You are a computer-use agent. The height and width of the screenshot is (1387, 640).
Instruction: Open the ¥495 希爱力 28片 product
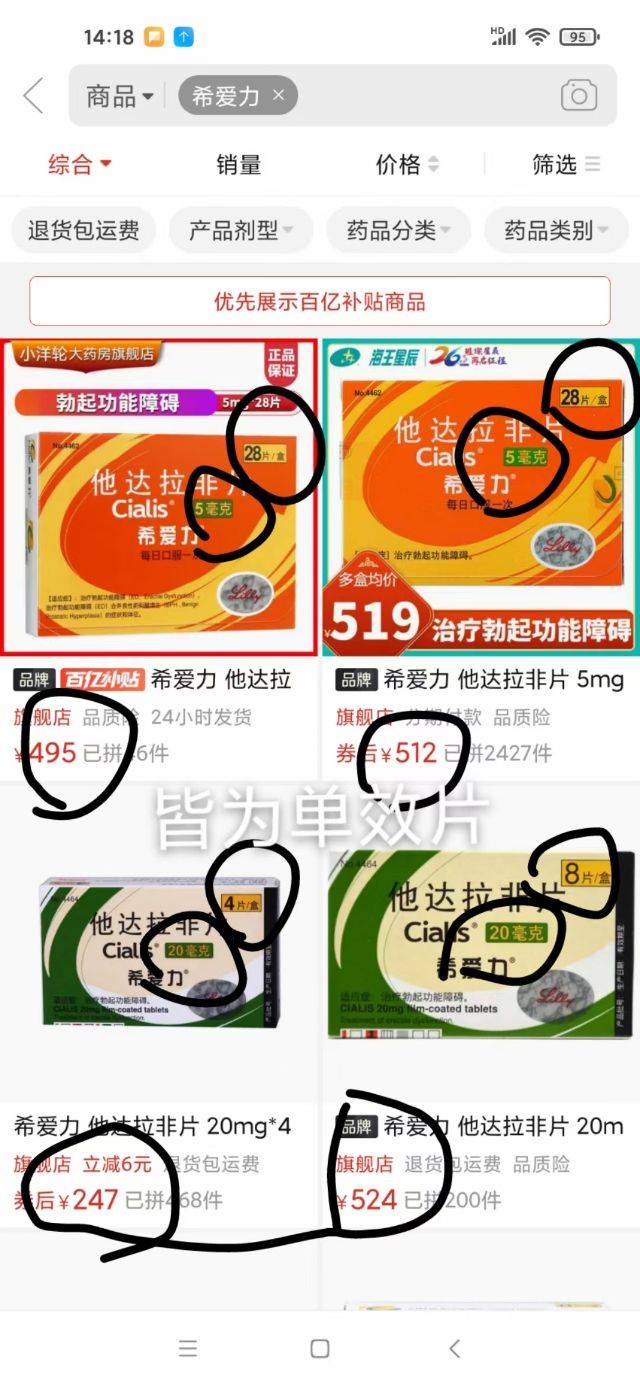(x=160, y=500)
